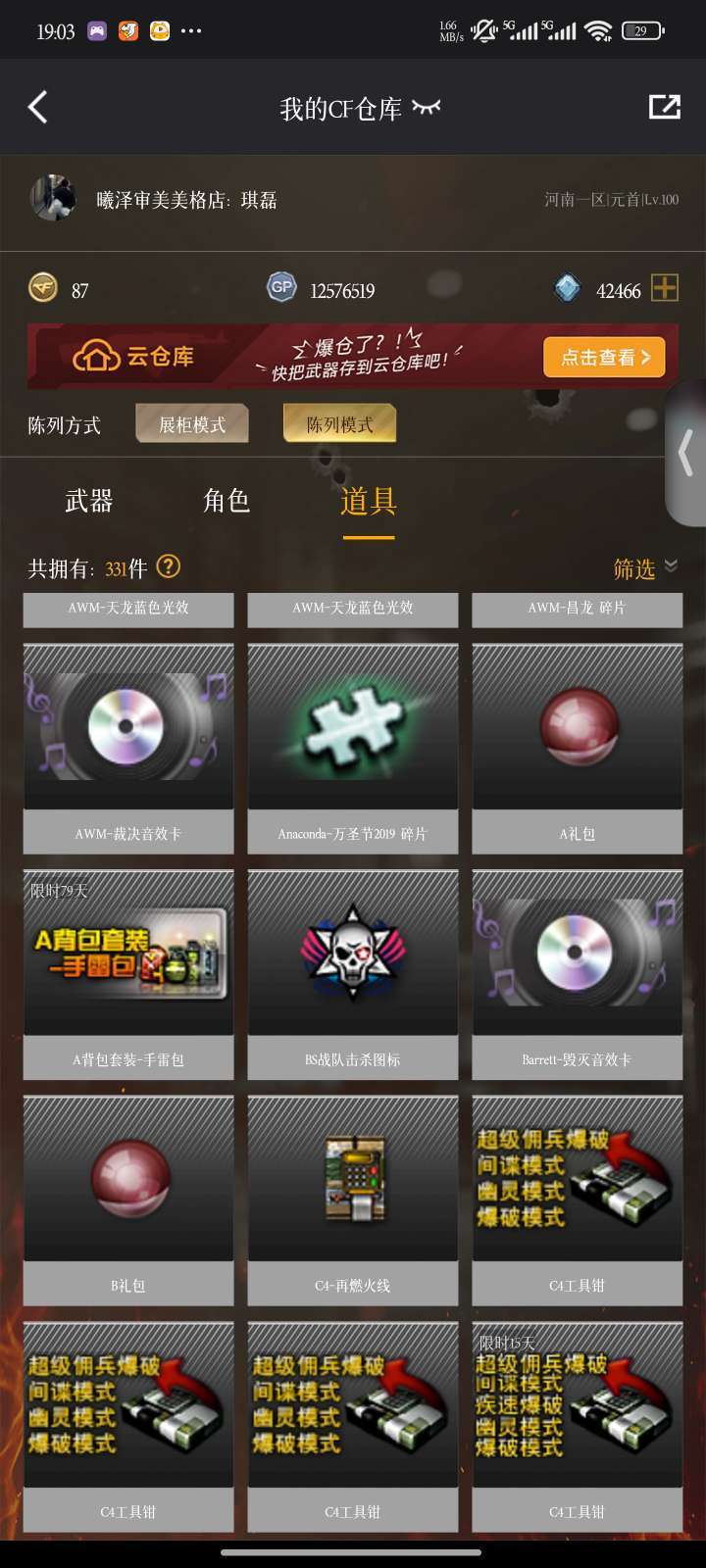Tap the question mark beside 331件
The image size is (706, 1568).
pos(169,565)
